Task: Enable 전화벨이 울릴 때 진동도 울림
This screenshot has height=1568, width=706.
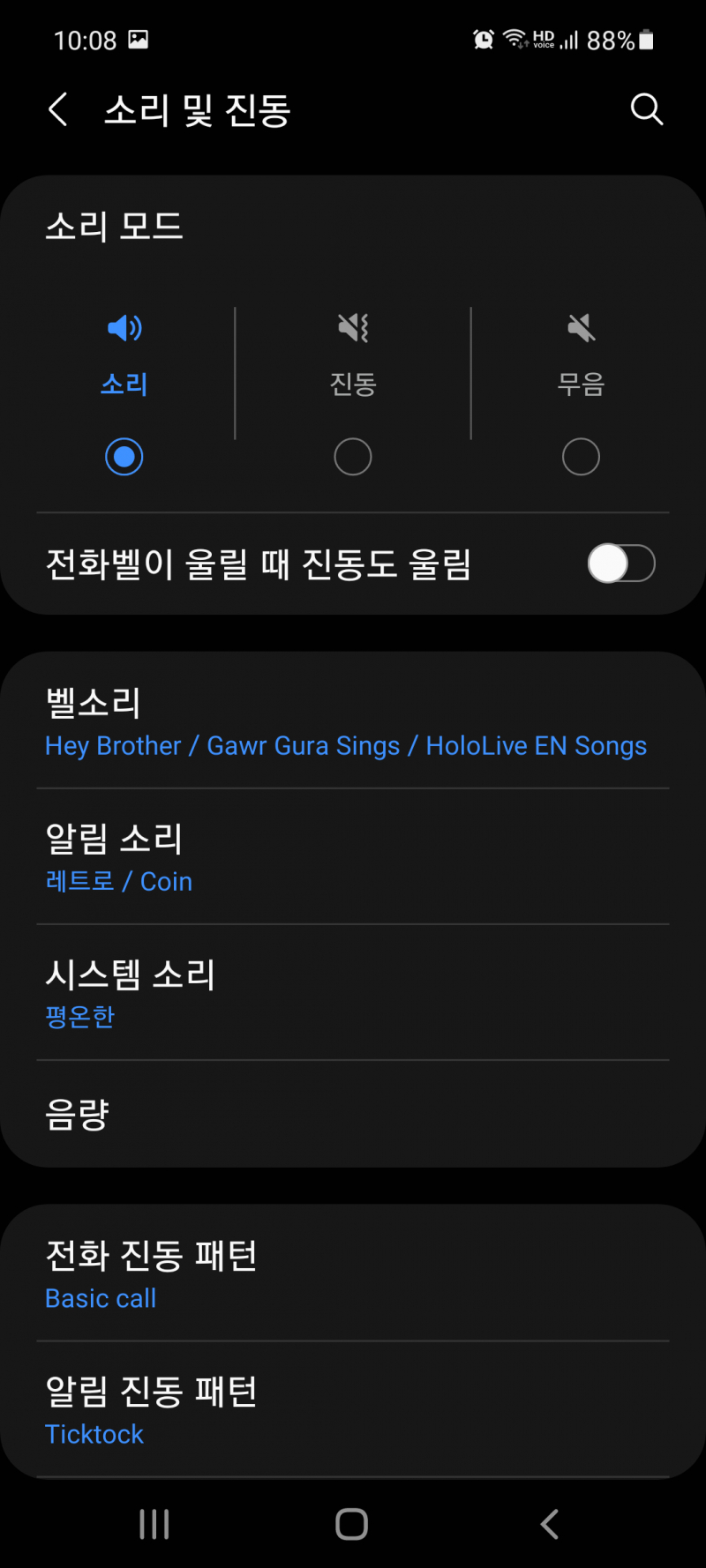Action: (621, 564)
